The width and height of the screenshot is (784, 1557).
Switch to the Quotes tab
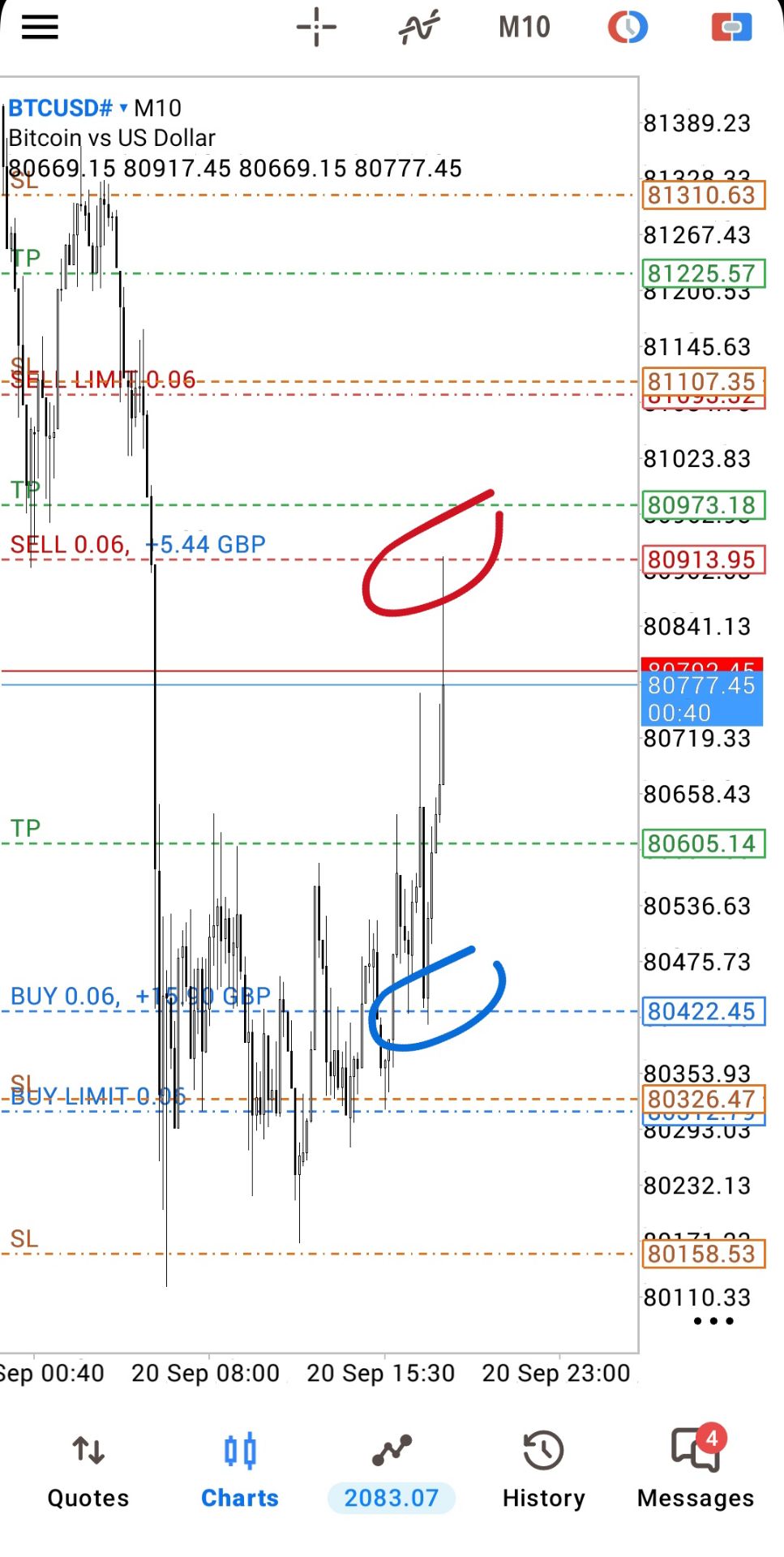coord(88,1472)
